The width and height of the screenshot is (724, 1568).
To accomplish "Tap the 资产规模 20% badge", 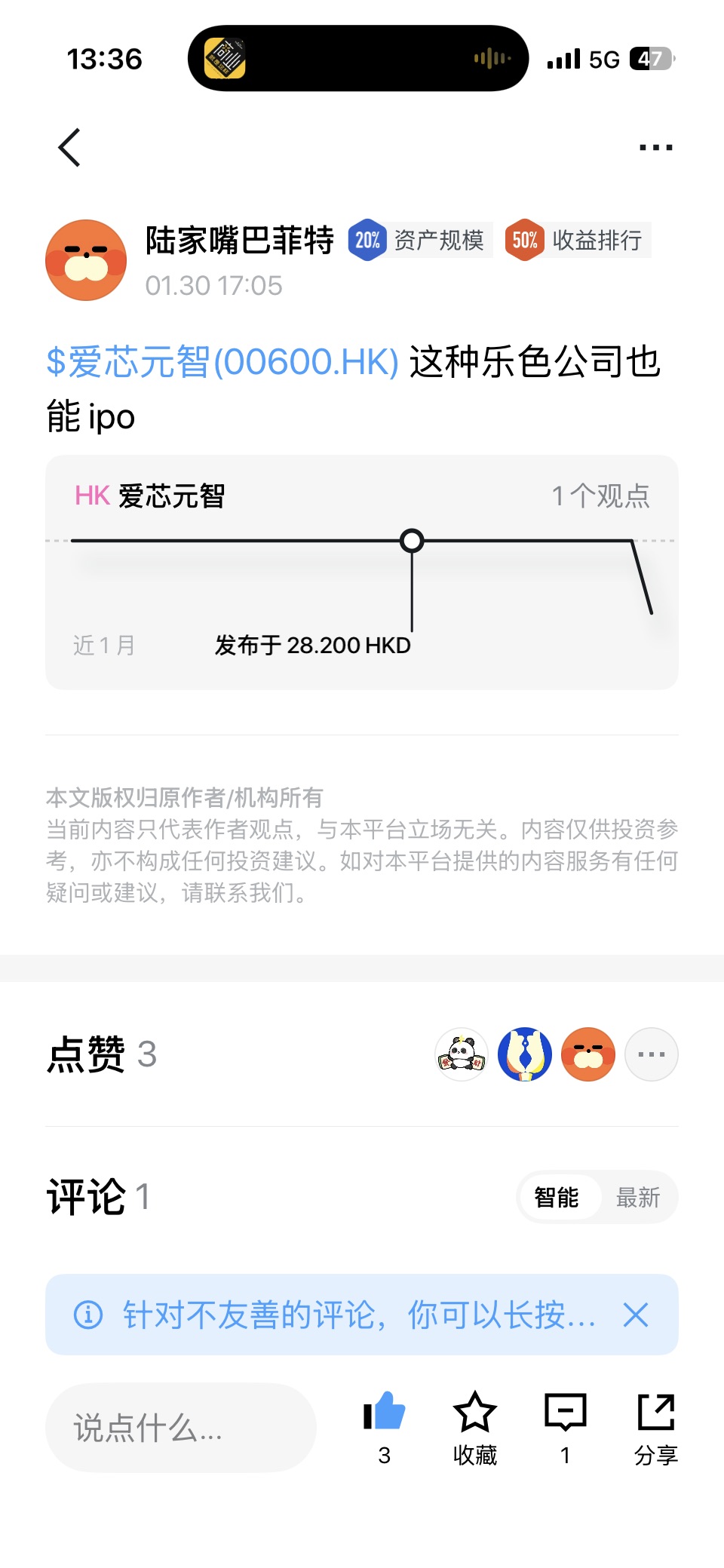I will click(420, 241).
